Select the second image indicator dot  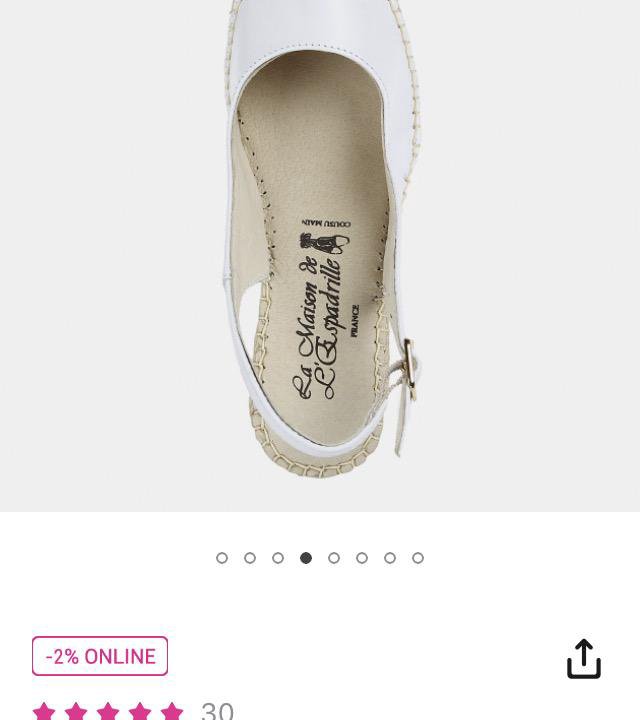(x=250, y=558)
